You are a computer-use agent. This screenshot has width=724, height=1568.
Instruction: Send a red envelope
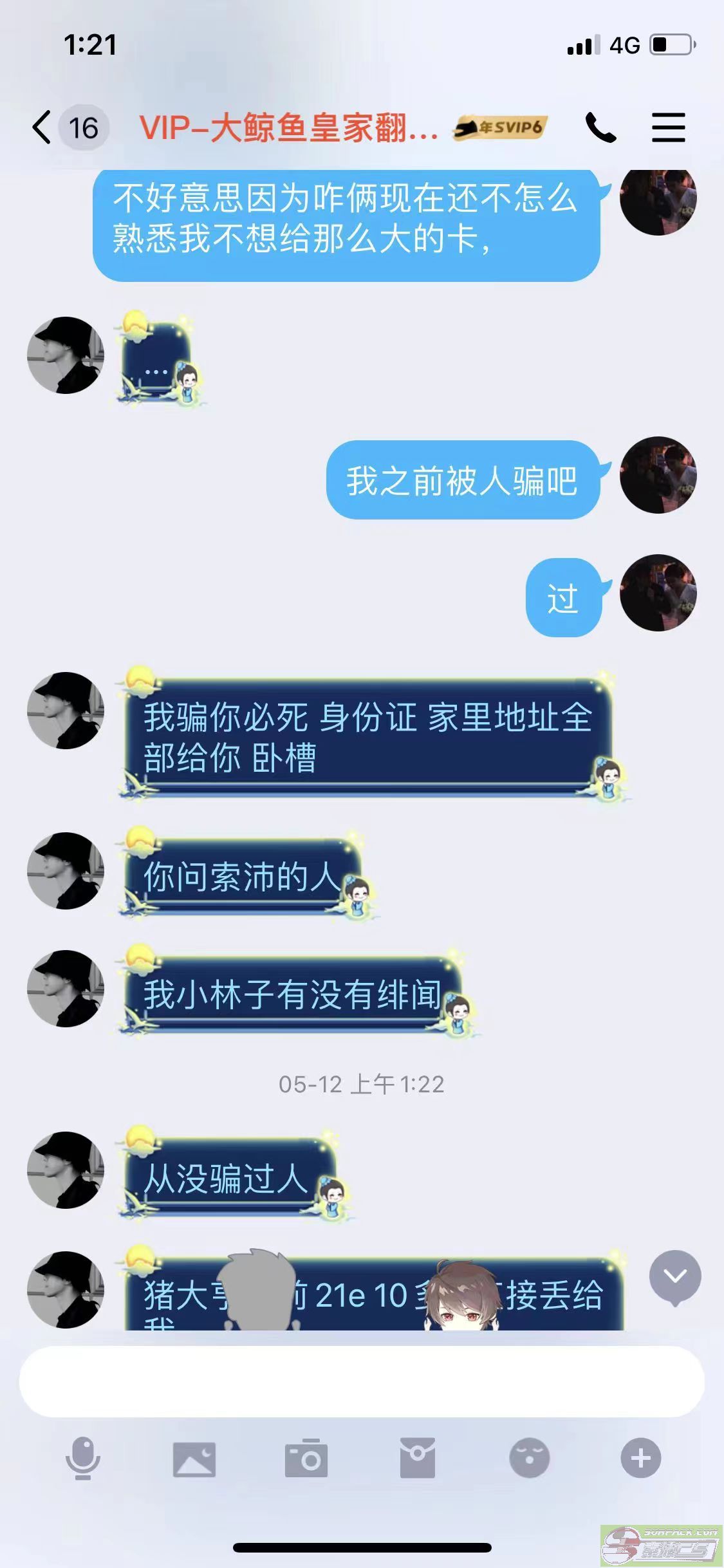(418, 1459)
